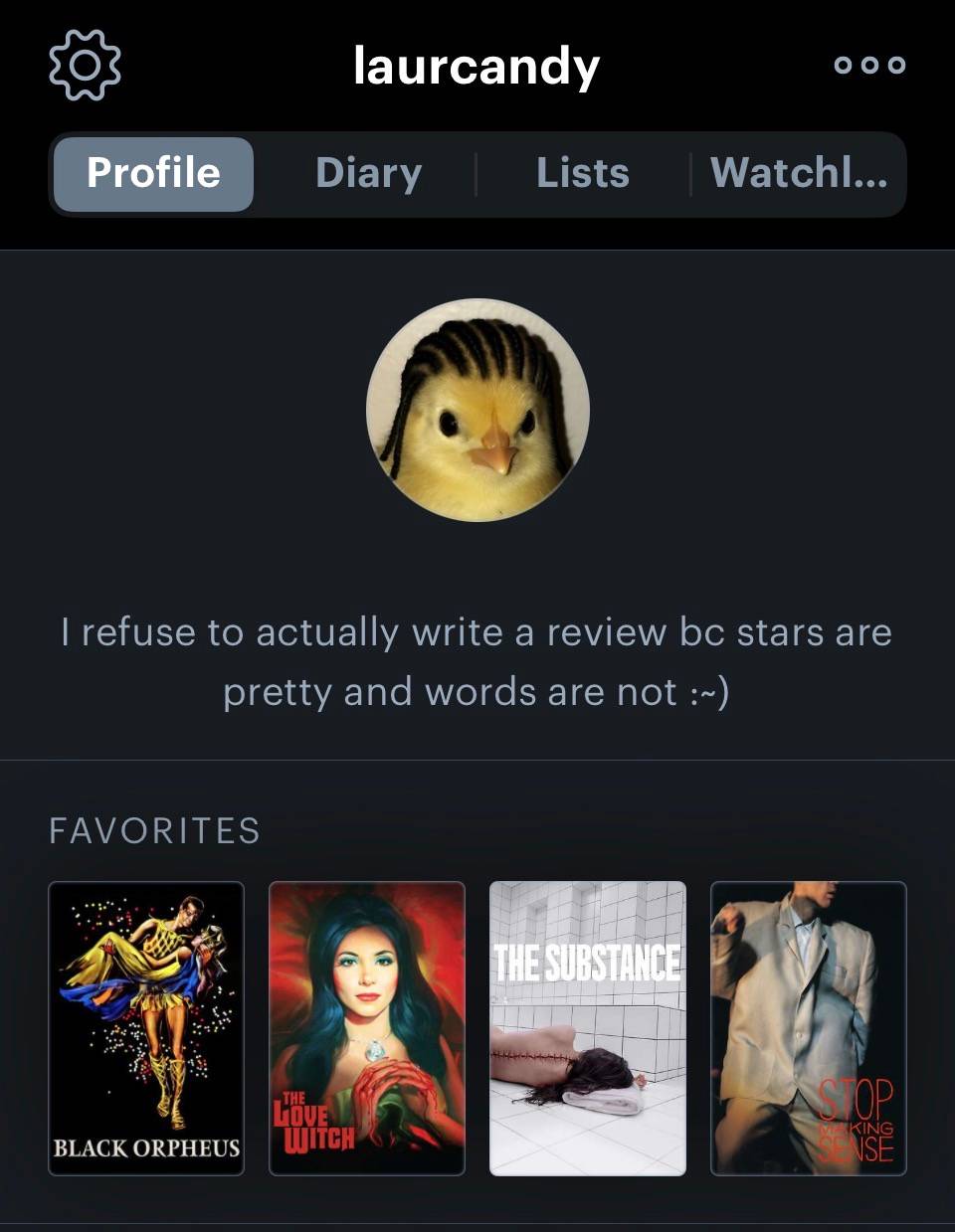Tap the chick profile avatar
Screen dimensions: 955x1232
point(478,410)
